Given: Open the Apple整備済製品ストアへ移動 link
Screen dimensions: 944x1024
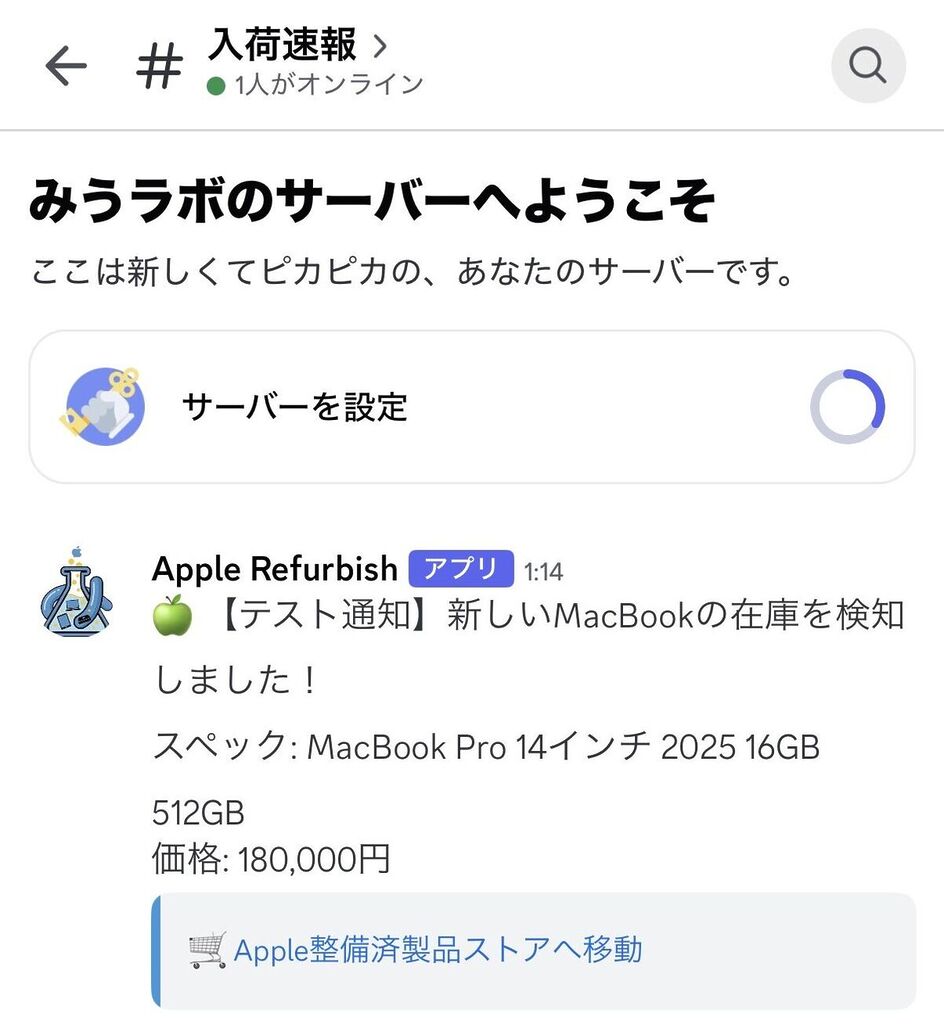Looking at the screenshot, I should (438, 949).
